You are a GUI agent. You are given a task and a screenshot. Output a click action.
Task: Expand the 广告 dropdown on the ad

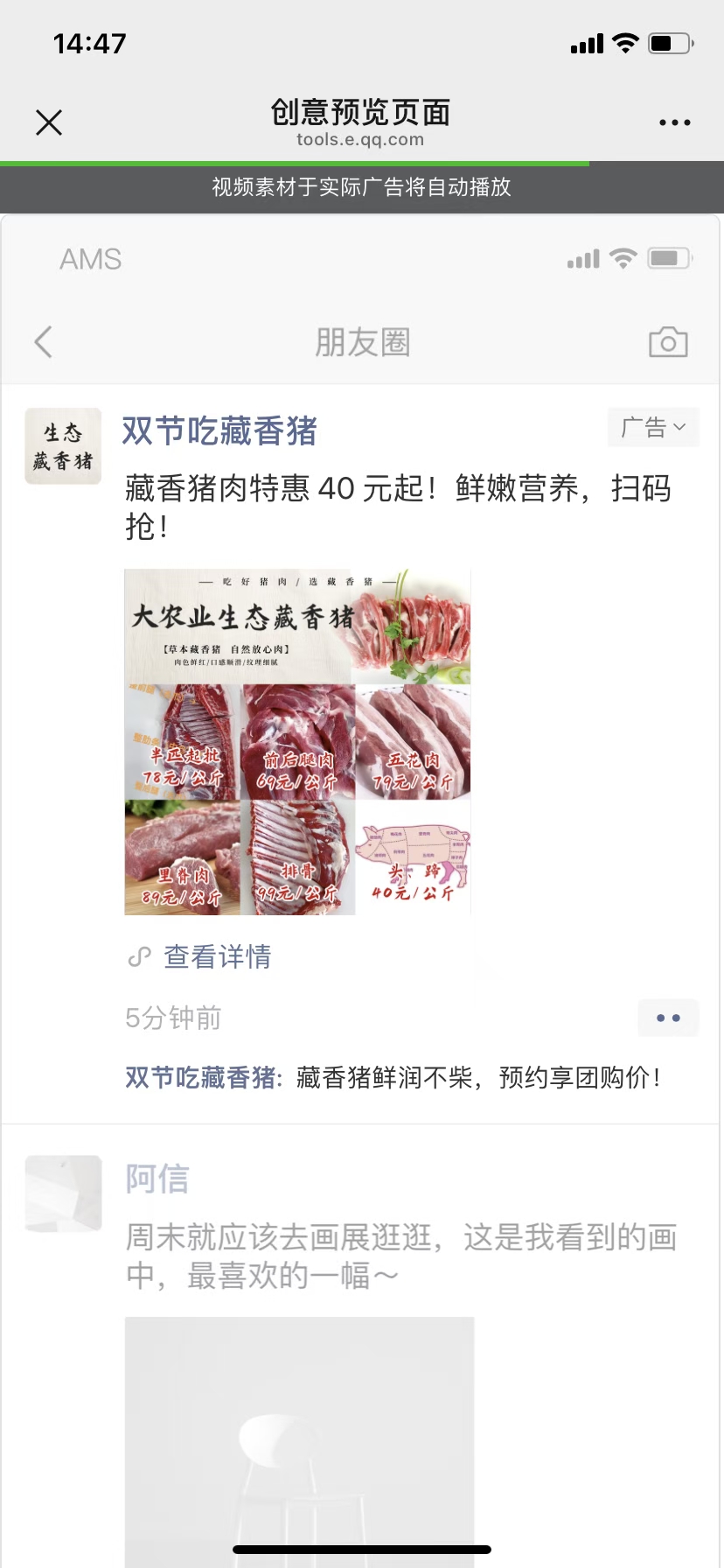(653, 428)
